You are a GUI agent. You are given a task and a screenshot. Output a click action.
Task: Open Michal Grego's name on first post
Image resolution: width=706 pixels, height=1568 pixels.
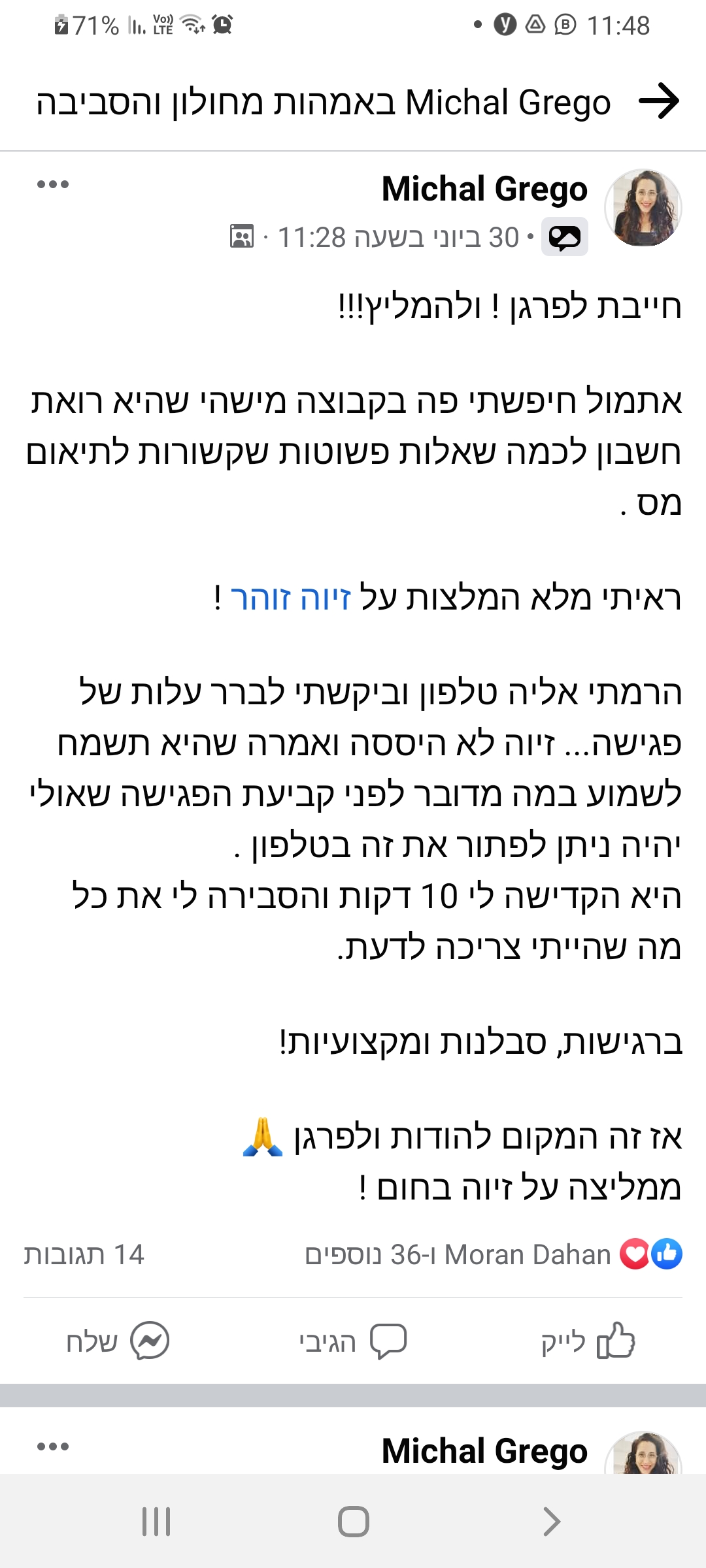(484, 189)
